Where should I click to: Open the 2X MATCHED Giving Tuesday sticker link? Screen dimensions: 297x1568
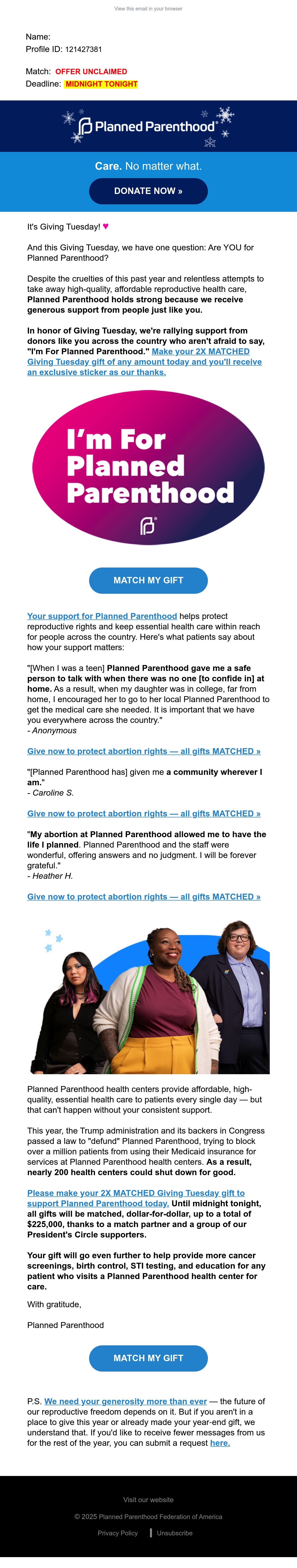pyautogui.click(x=144, y=361)
